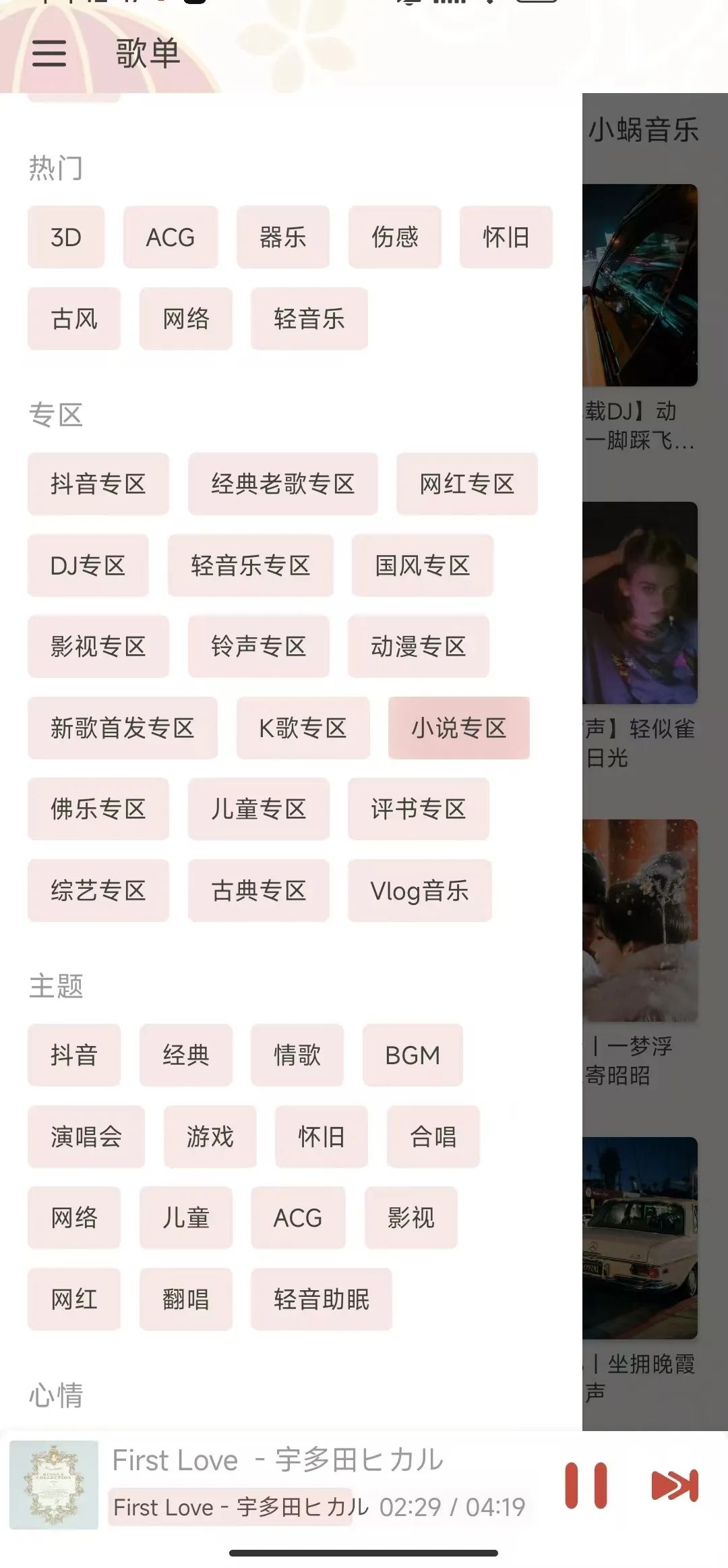Tap the 轻音助眠 theme chip
728x1568 pixels.
click(322, 1300)
